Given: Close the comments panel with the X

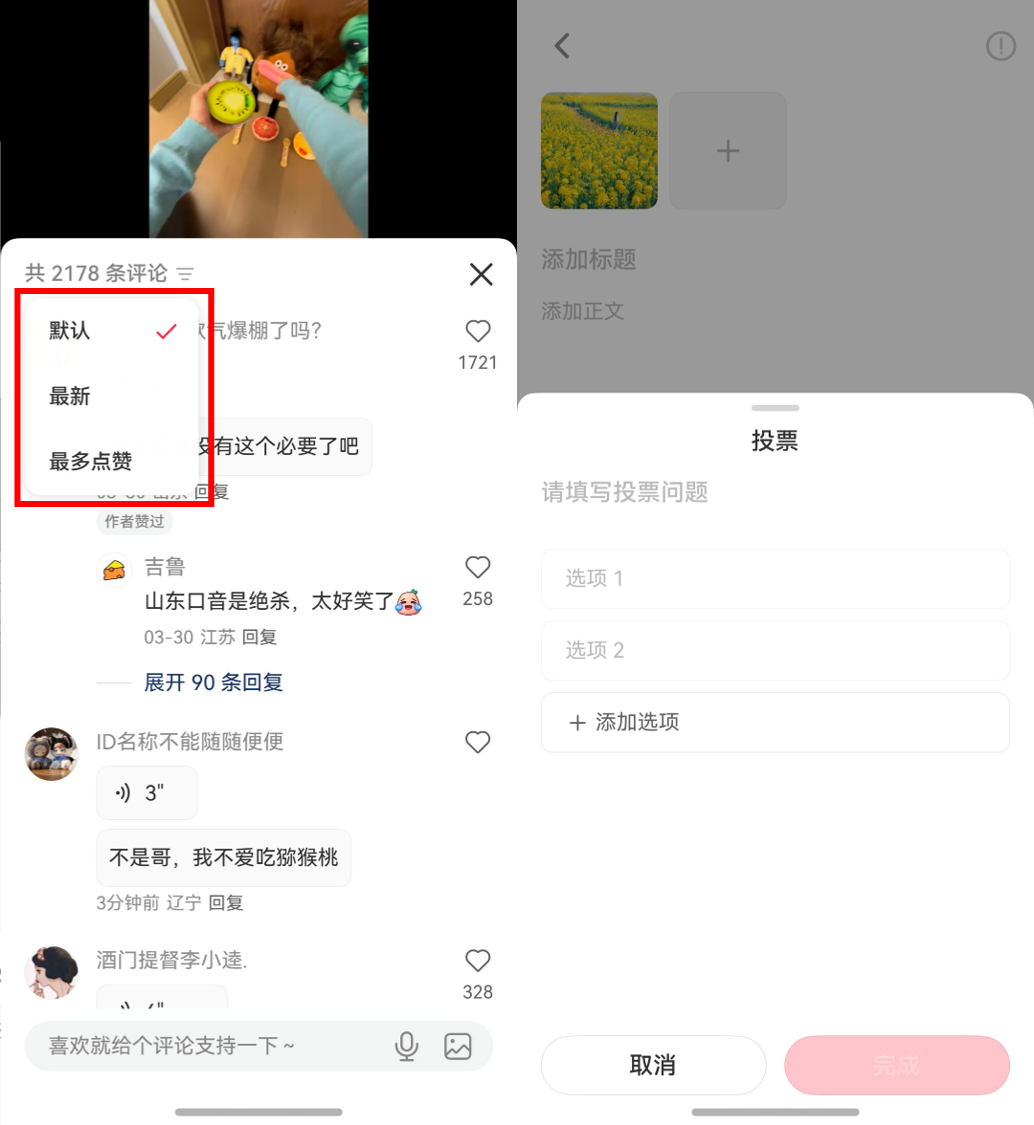Looking at the screenshot, I should [481, 274].
